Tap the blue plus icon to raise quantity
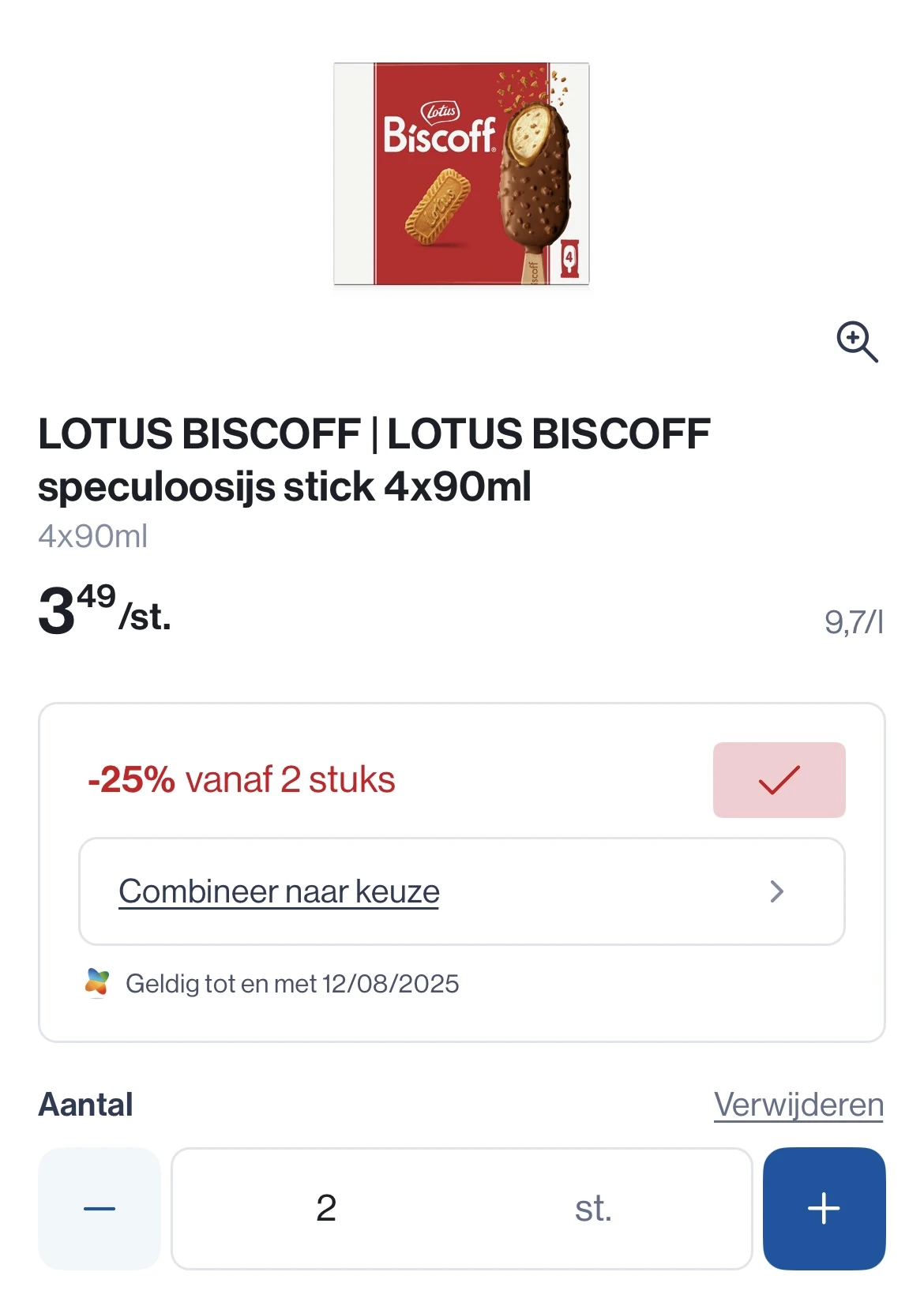924x1302 pixels. point(823,1209)
